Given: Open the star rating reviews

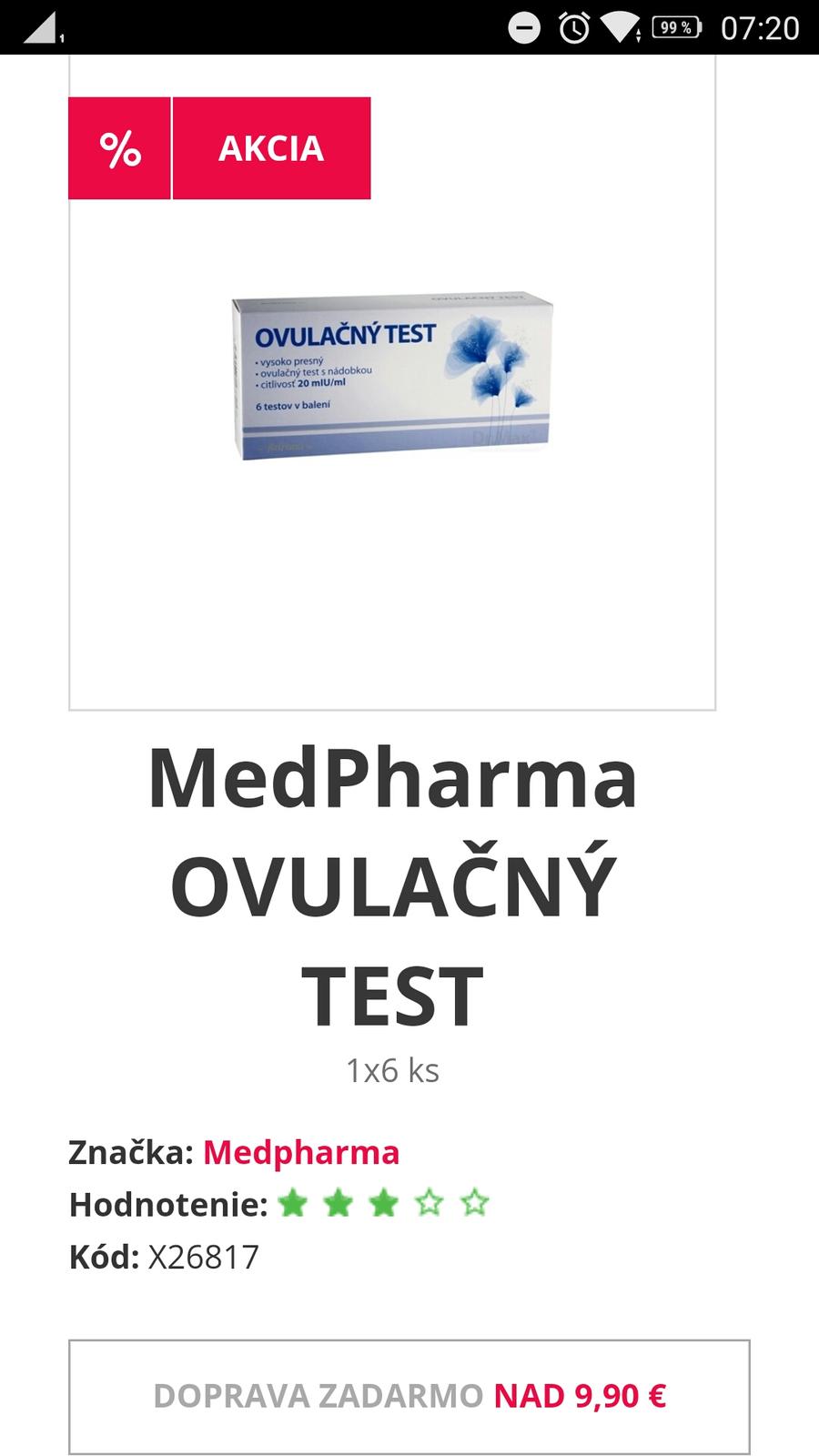Looking at the screenshot, I should click(x=383, y=1204).
